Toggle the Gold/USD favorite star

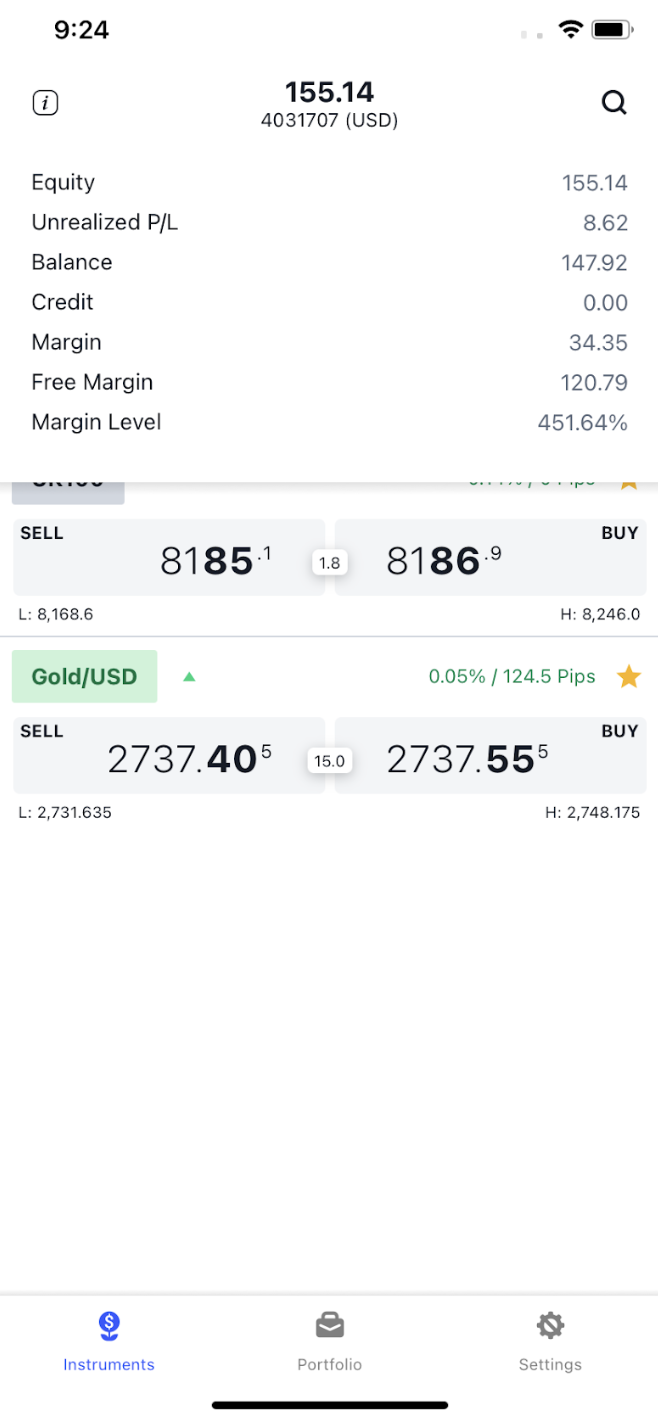pyautogui.click(x=628, y=677)
